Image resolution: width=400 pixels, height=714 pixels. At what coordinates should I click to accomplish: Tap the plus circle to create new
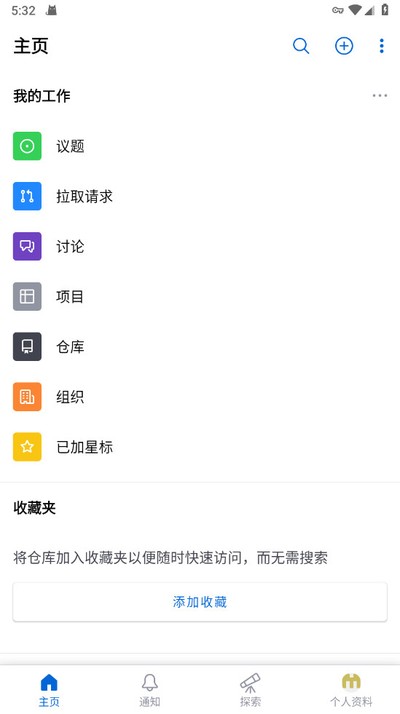click(344, 46)
